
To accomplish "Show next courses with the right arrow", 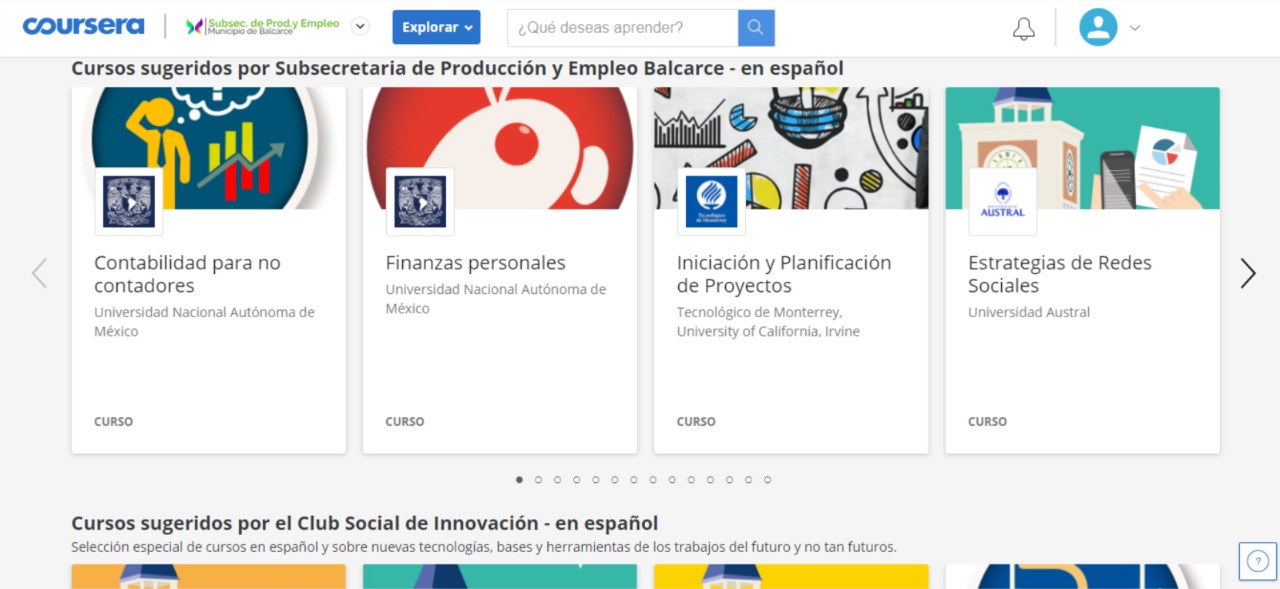I will click(1247, 273).
